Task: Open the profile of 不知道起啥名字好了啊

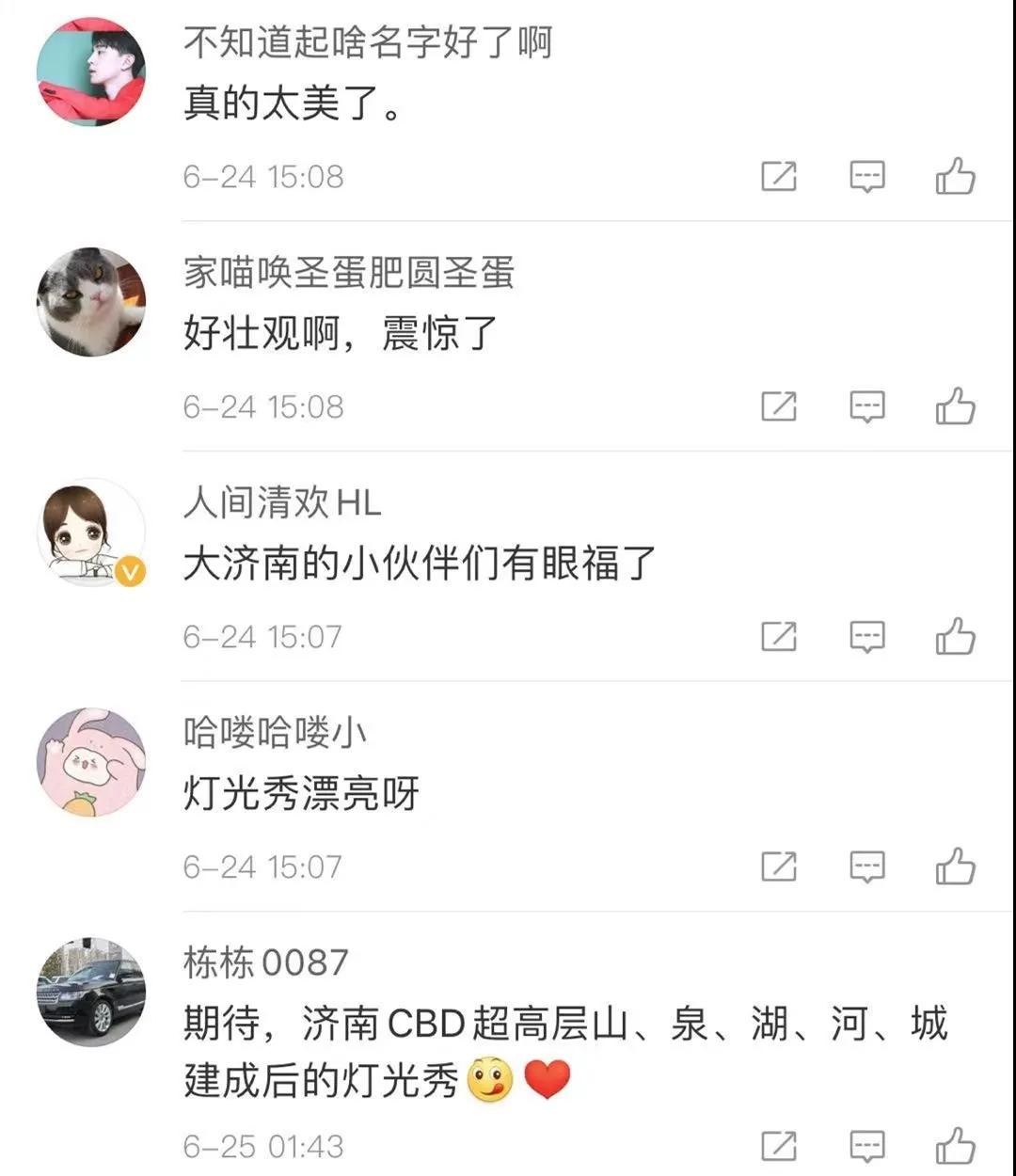Action: (91, 72)
